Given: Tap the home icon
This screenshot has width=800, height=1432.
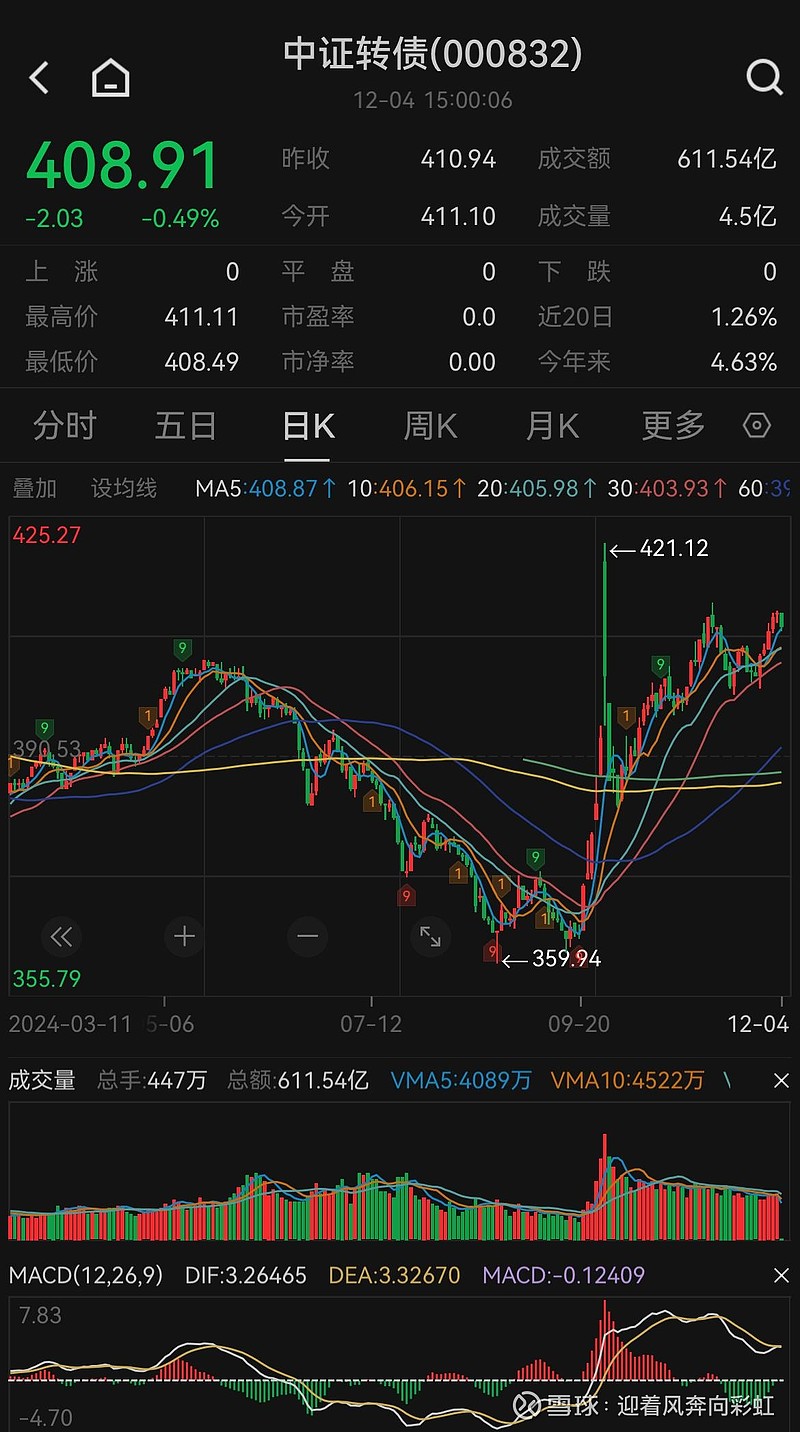Looking at the screenshot, I should 110,77.
